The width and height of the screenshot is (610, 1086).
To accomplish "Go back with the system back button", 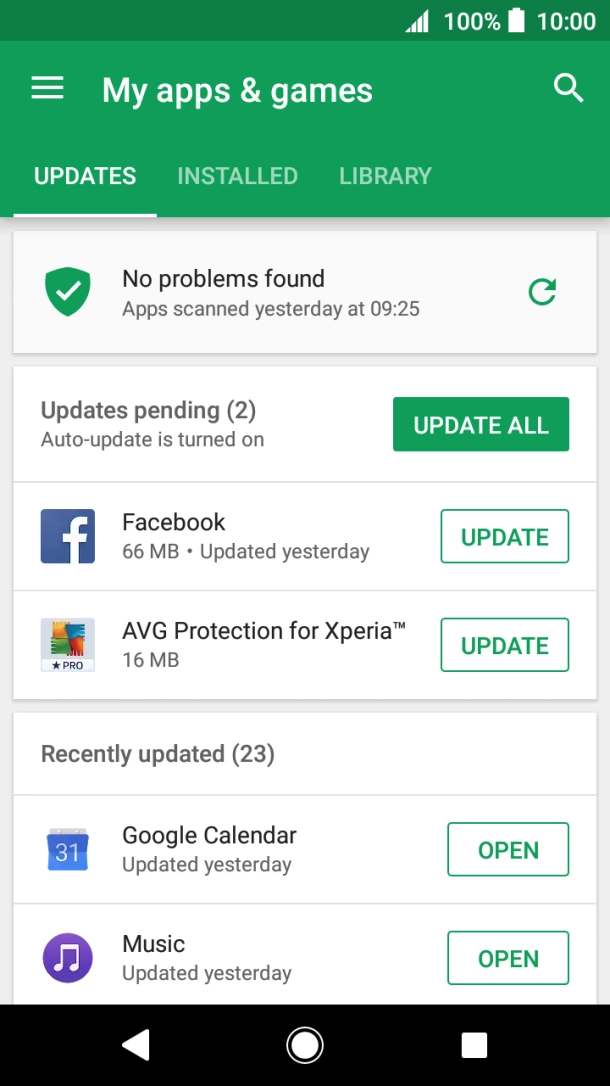I will click(x=136, y=1045).
